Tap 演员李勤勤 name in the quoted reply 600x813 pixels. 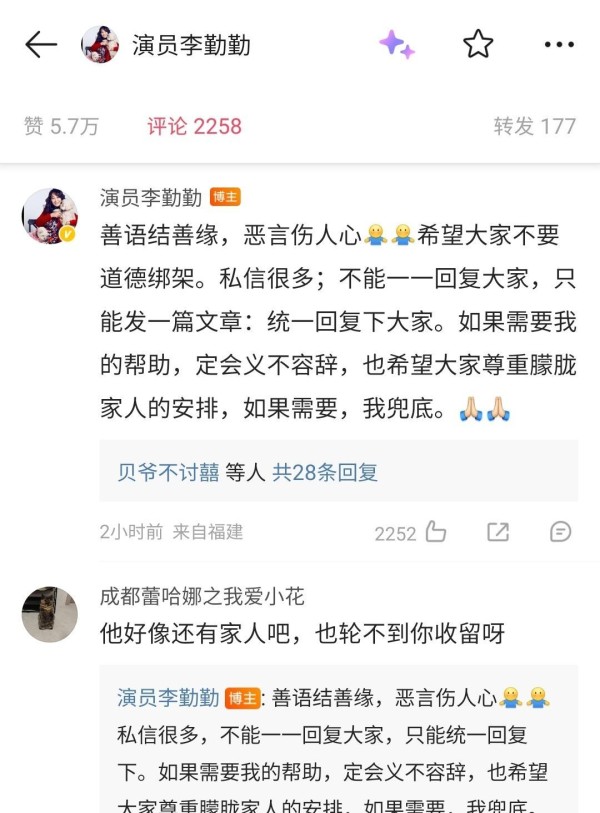168,697
